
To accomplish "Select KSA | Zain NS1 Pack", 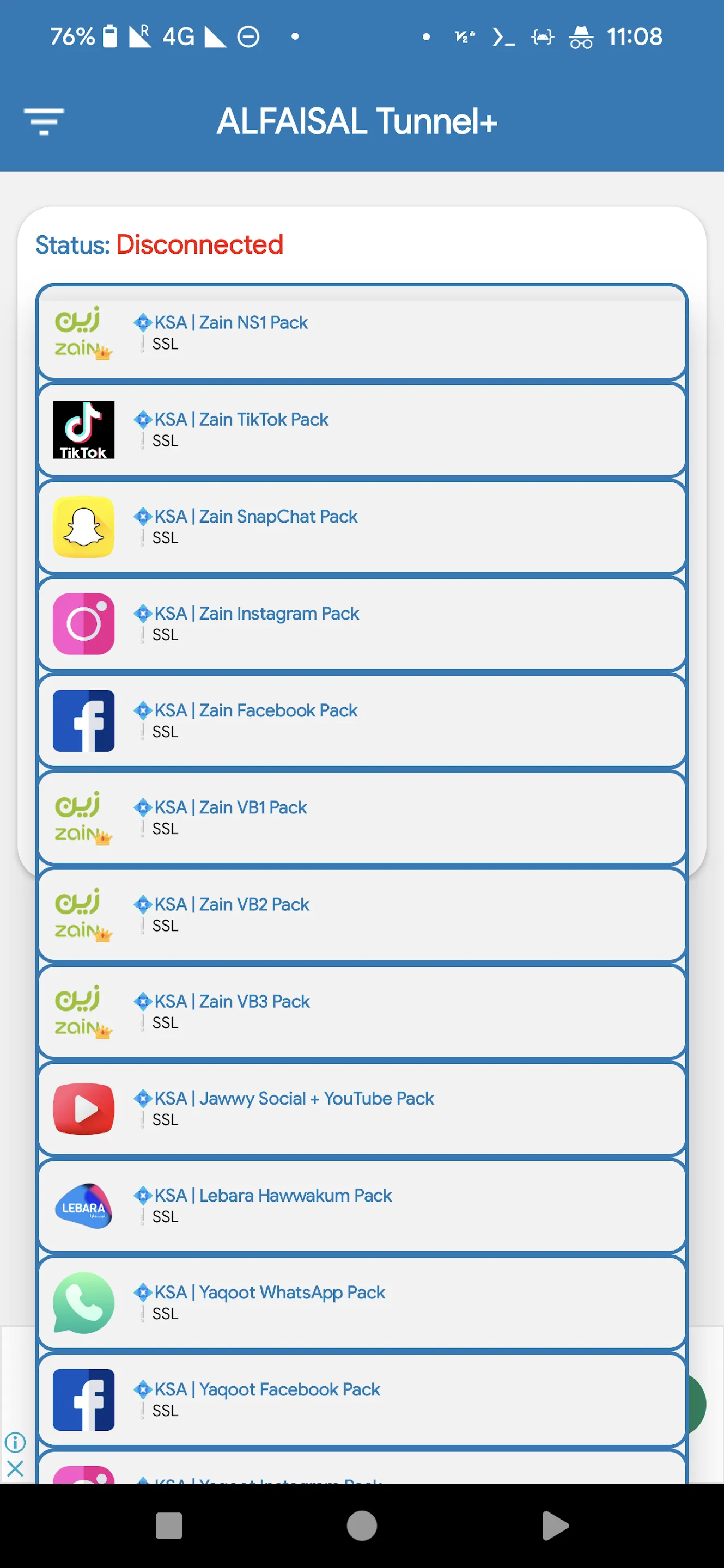I will 362,332.
